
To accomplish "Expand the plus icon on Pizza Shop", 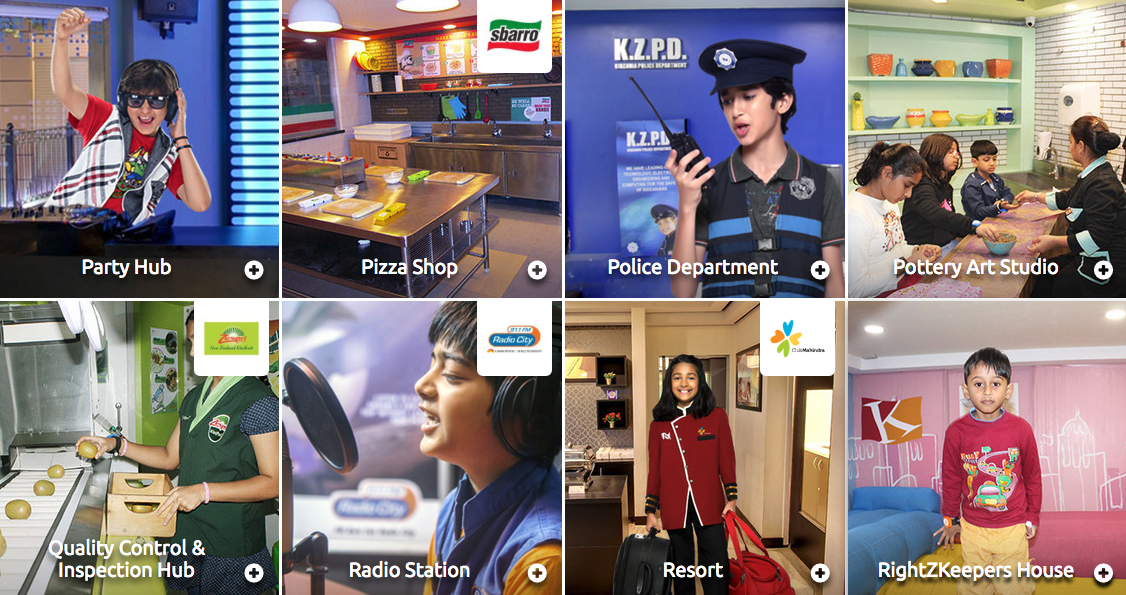I will coord(537,270).
